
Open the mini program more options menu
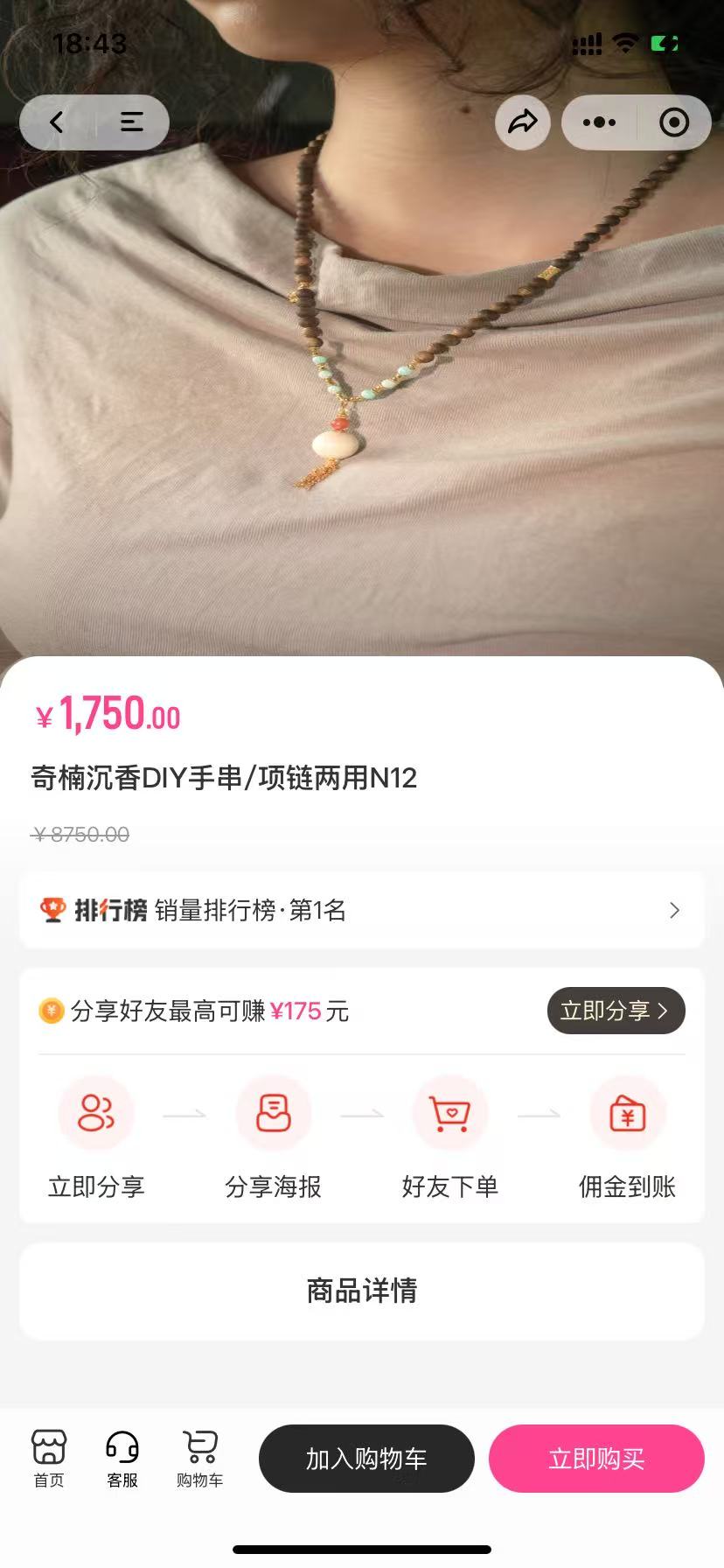599,122
